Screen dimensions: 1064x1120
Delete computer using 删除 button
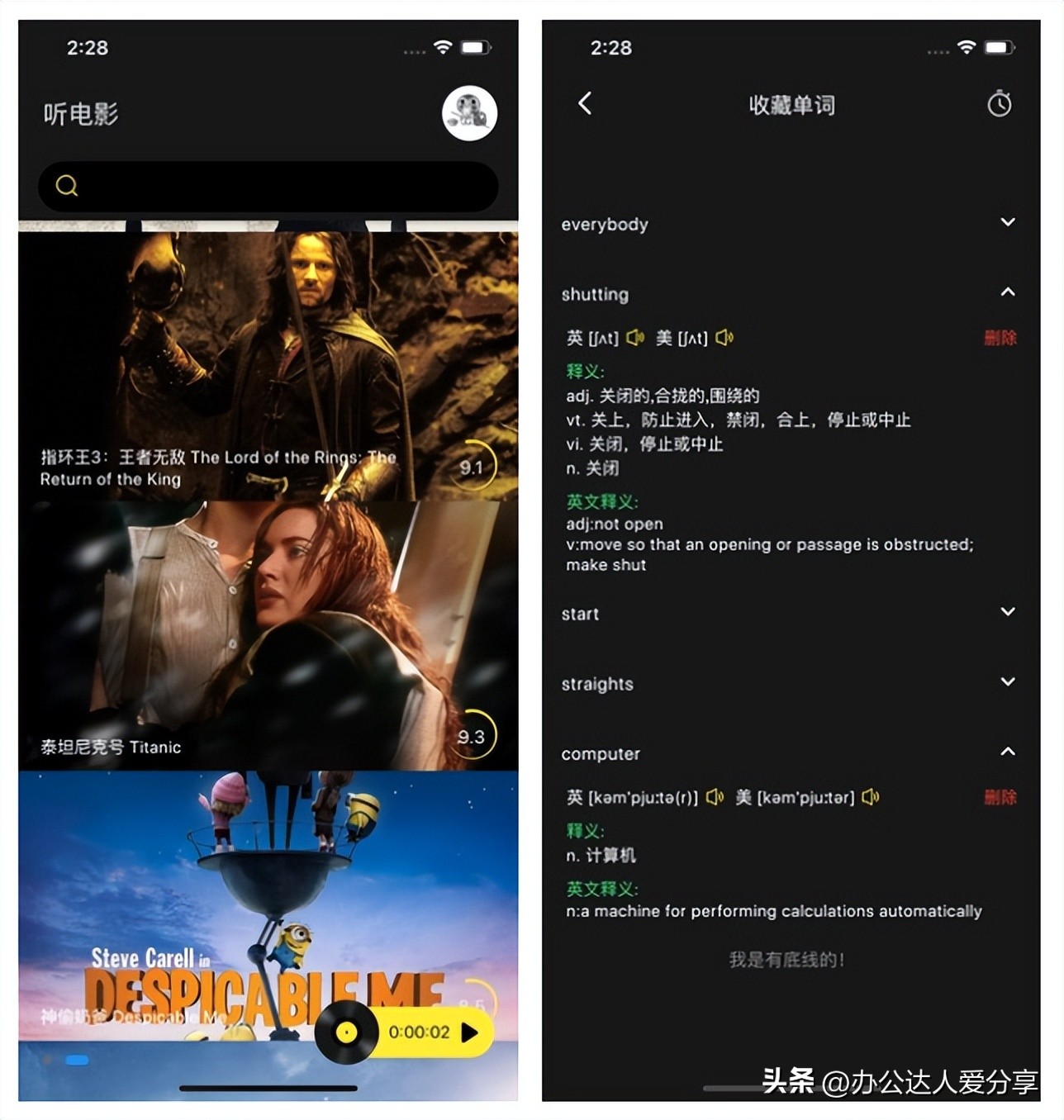point(1001,798)
